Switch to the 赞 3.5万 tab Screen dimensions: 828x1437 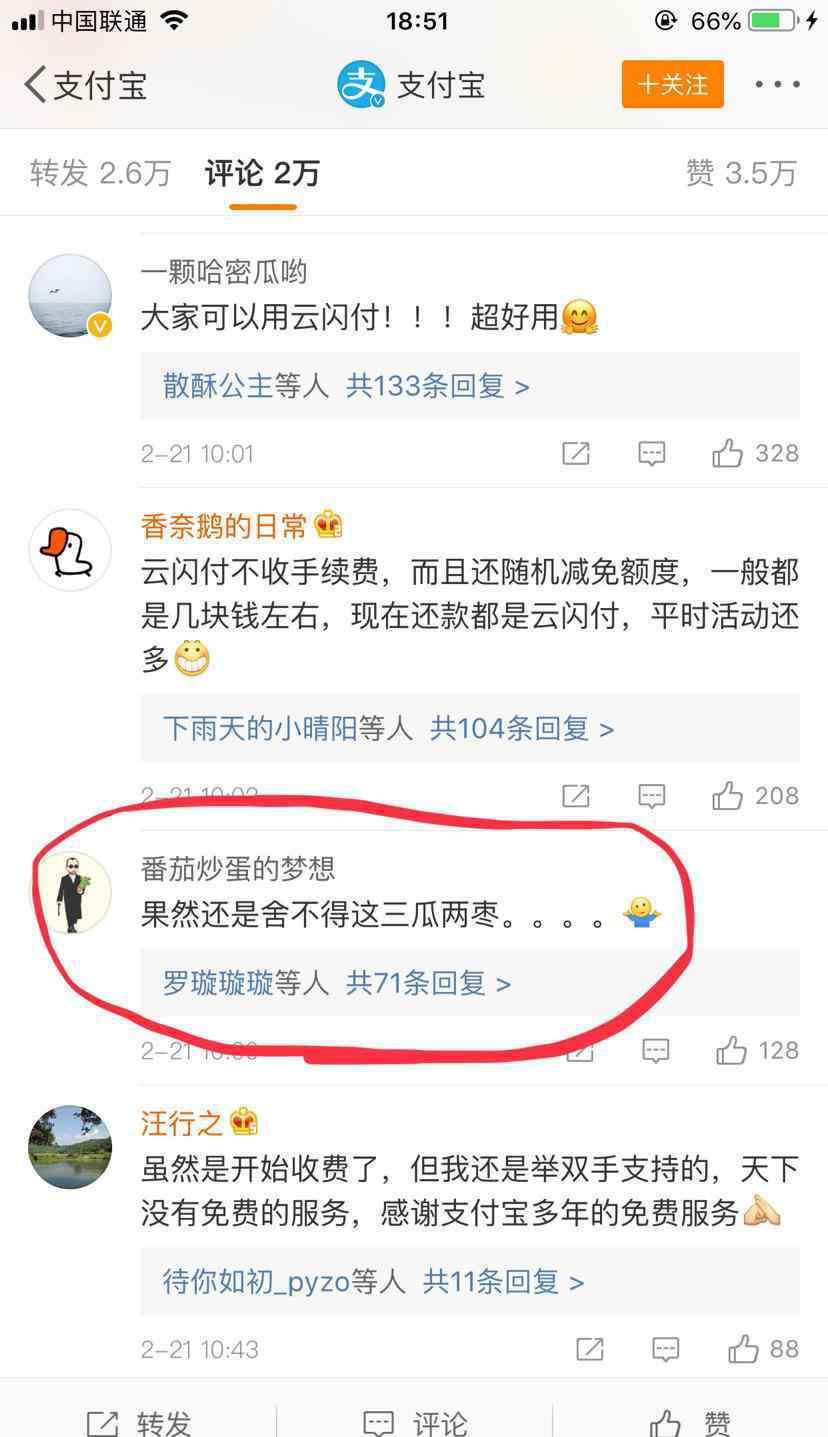pos(741,173)
